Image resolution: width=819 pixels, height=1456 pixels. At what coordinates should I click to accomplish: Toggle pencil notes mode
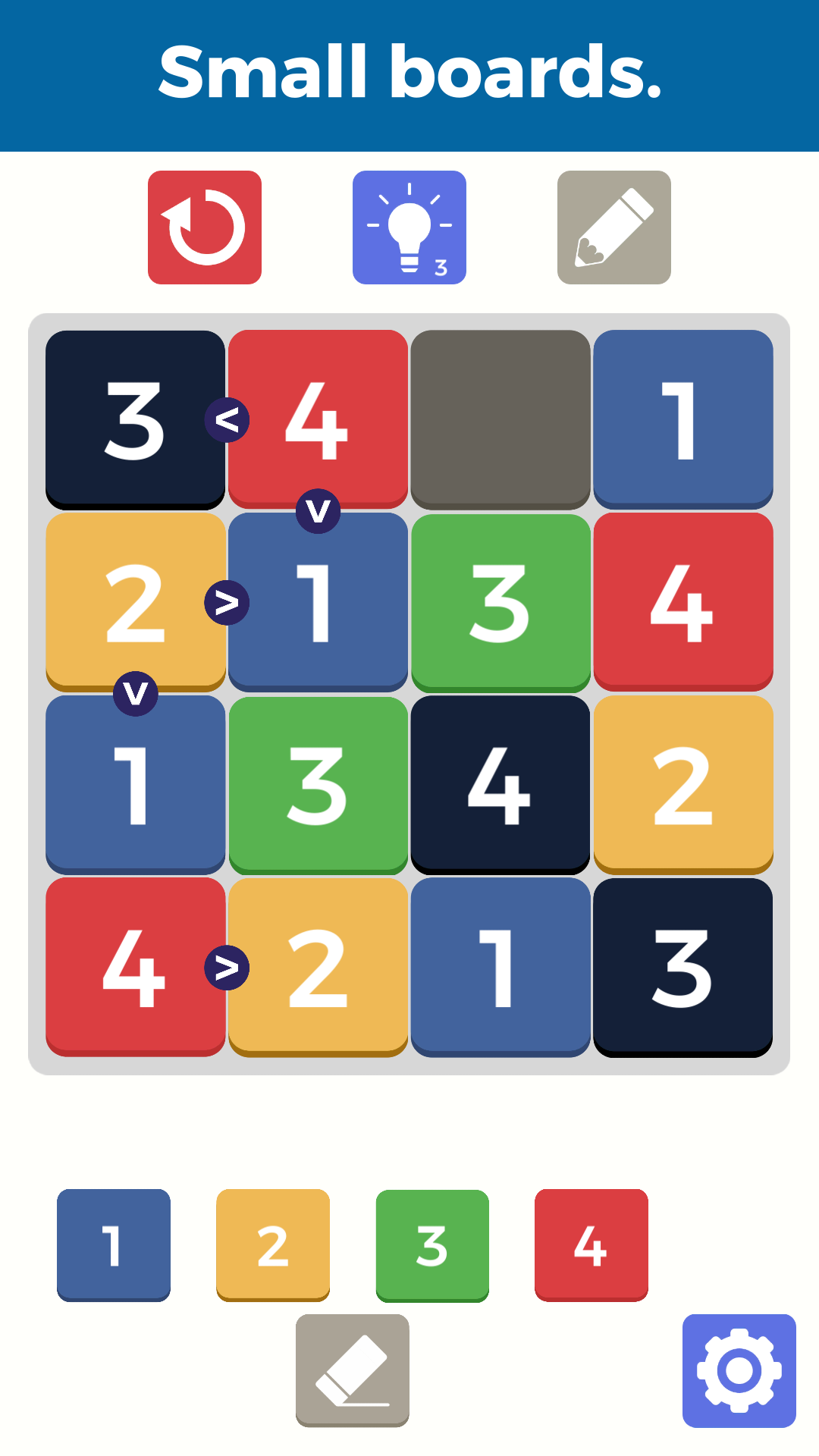[614, 227]
